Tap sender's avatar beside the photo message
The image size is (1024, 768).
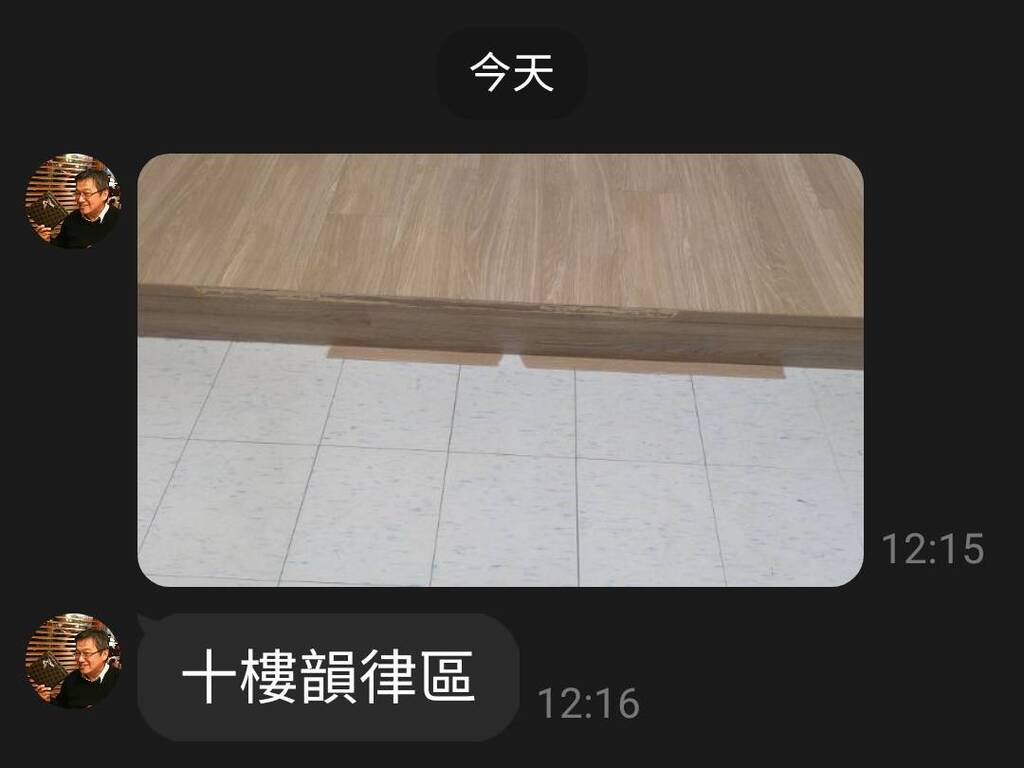click(72, 202)
